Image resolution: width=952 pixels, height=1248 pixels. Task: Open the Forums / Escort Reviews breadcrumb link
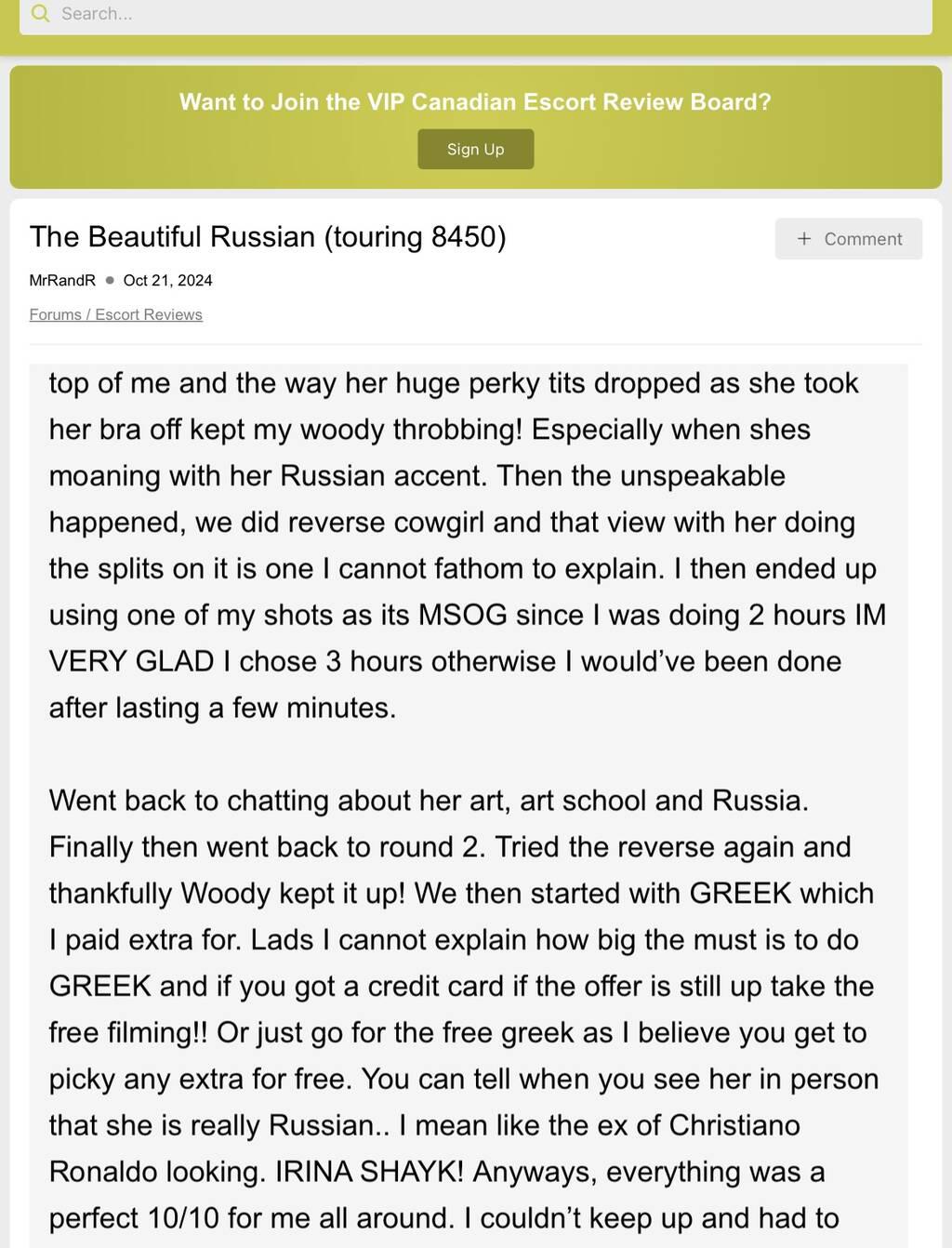point(115,314)
